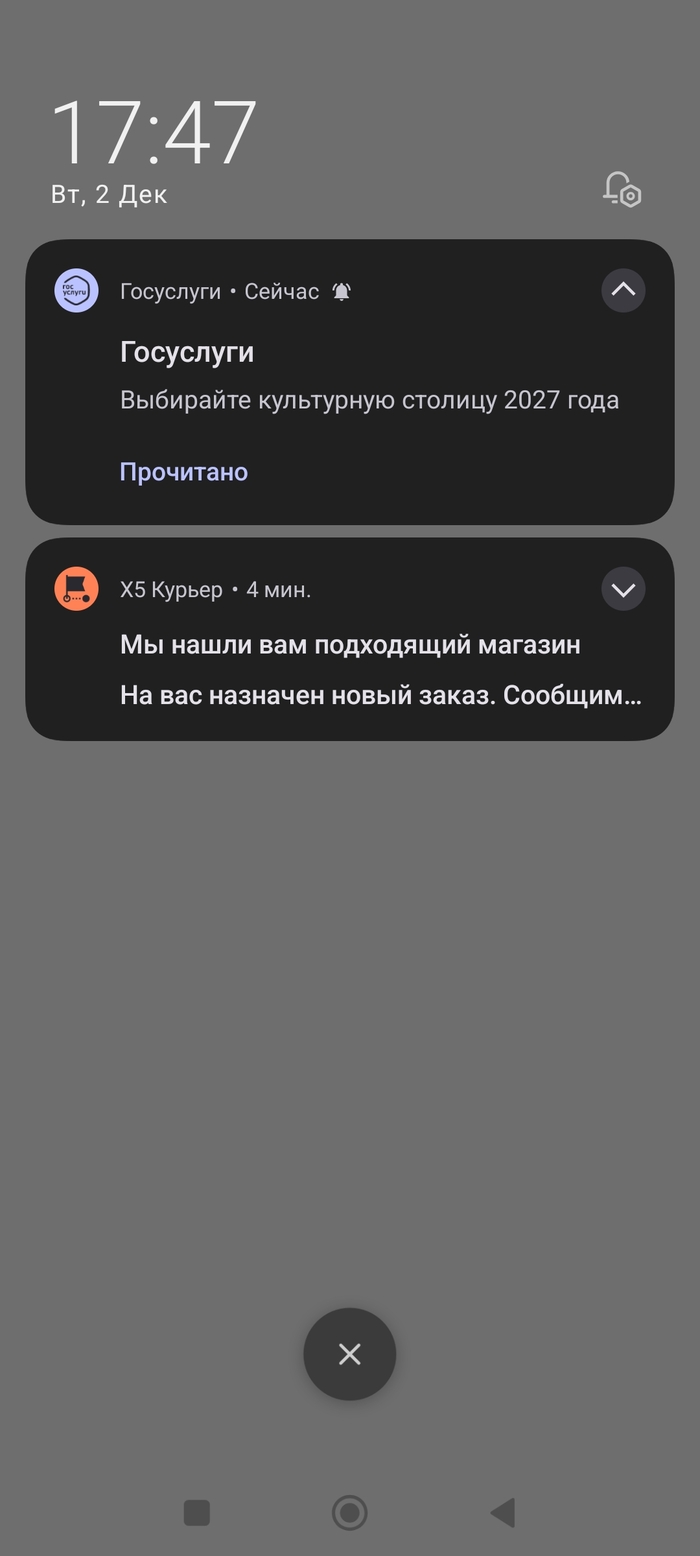Open notification settings icon near the date
This screenshot has height=1556, width=700.
click(622, 189)
